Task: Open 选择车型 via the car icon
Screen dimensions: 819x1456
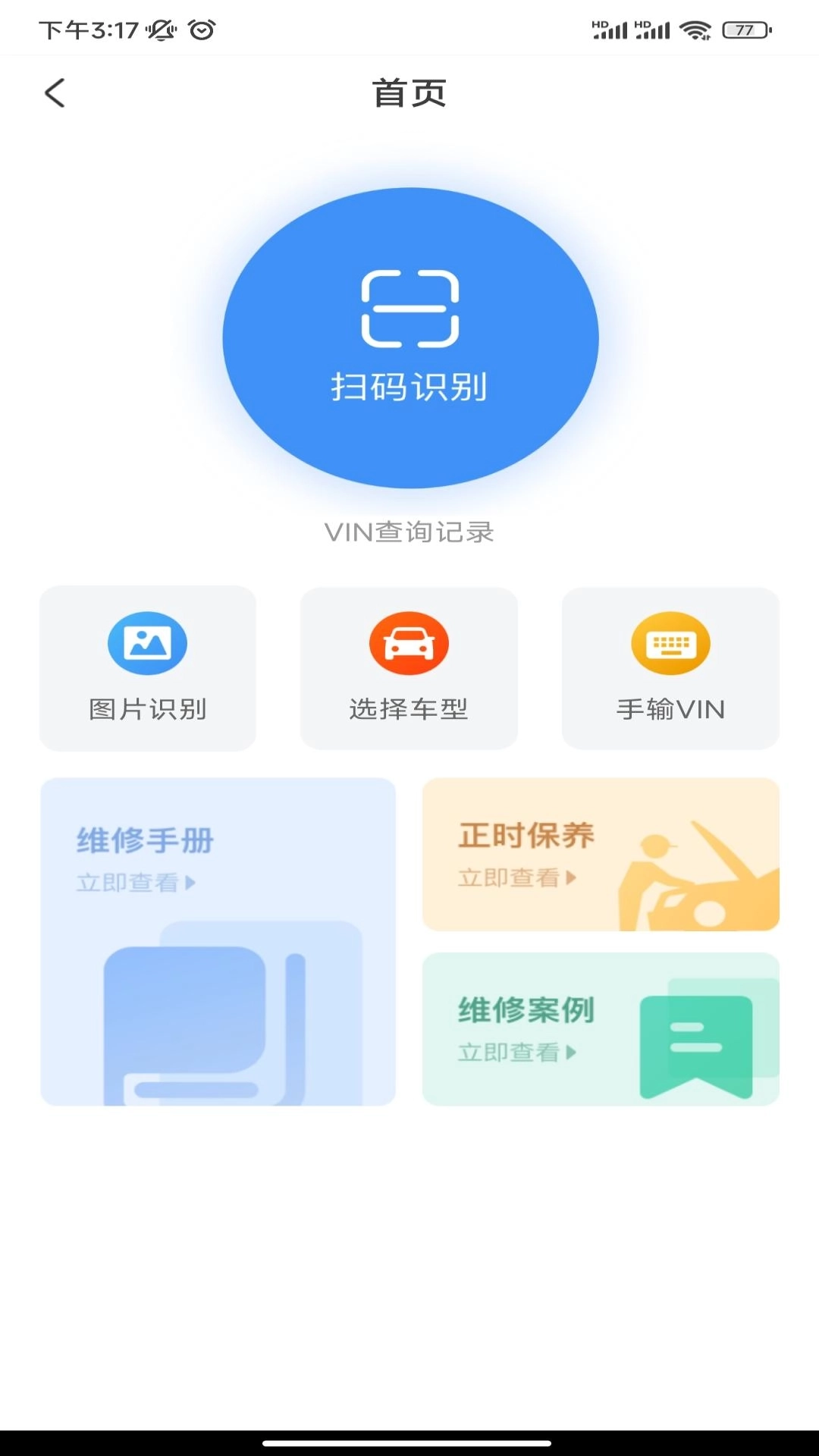Action: pyautogui.click(x=409, y=642)
